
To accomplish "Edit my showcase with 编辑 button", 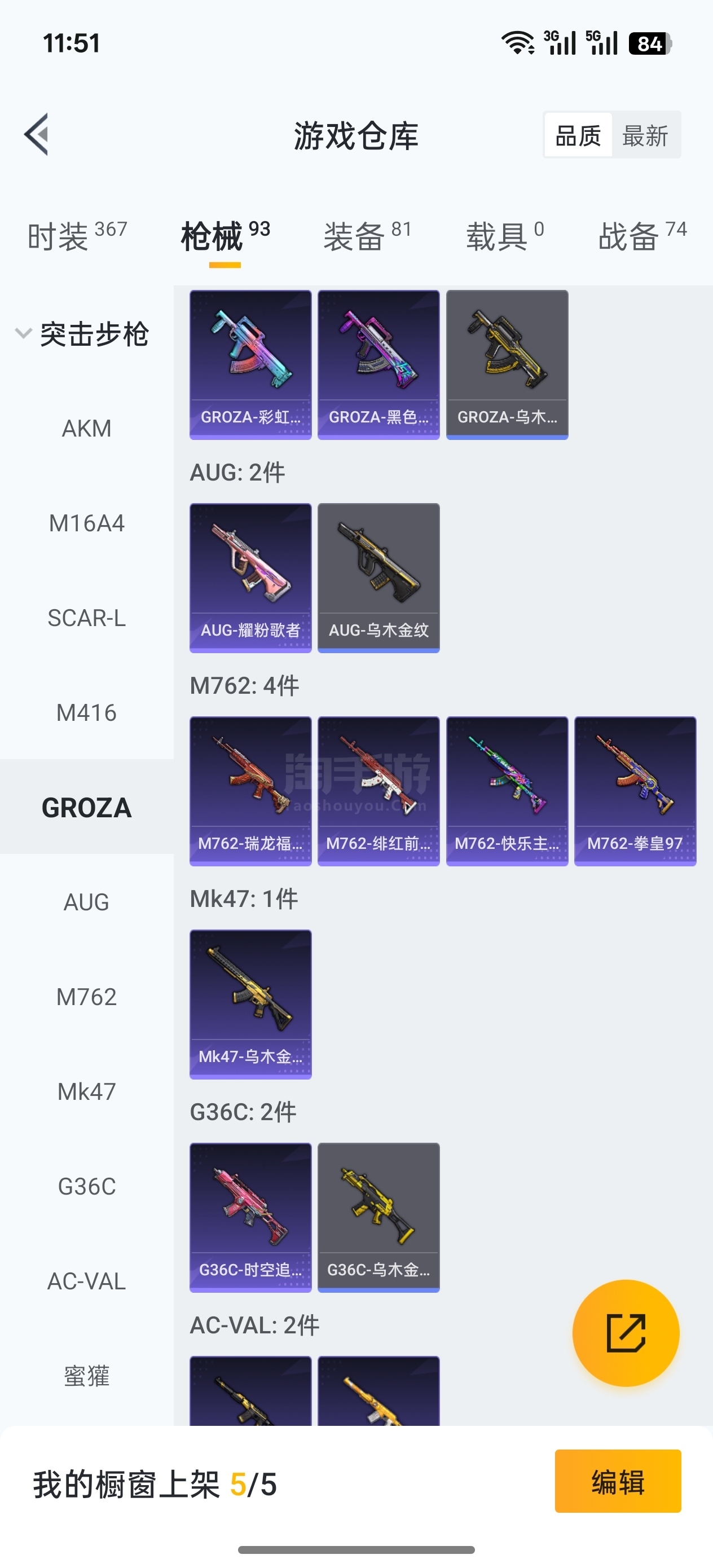I will [x=618, y=1481].
